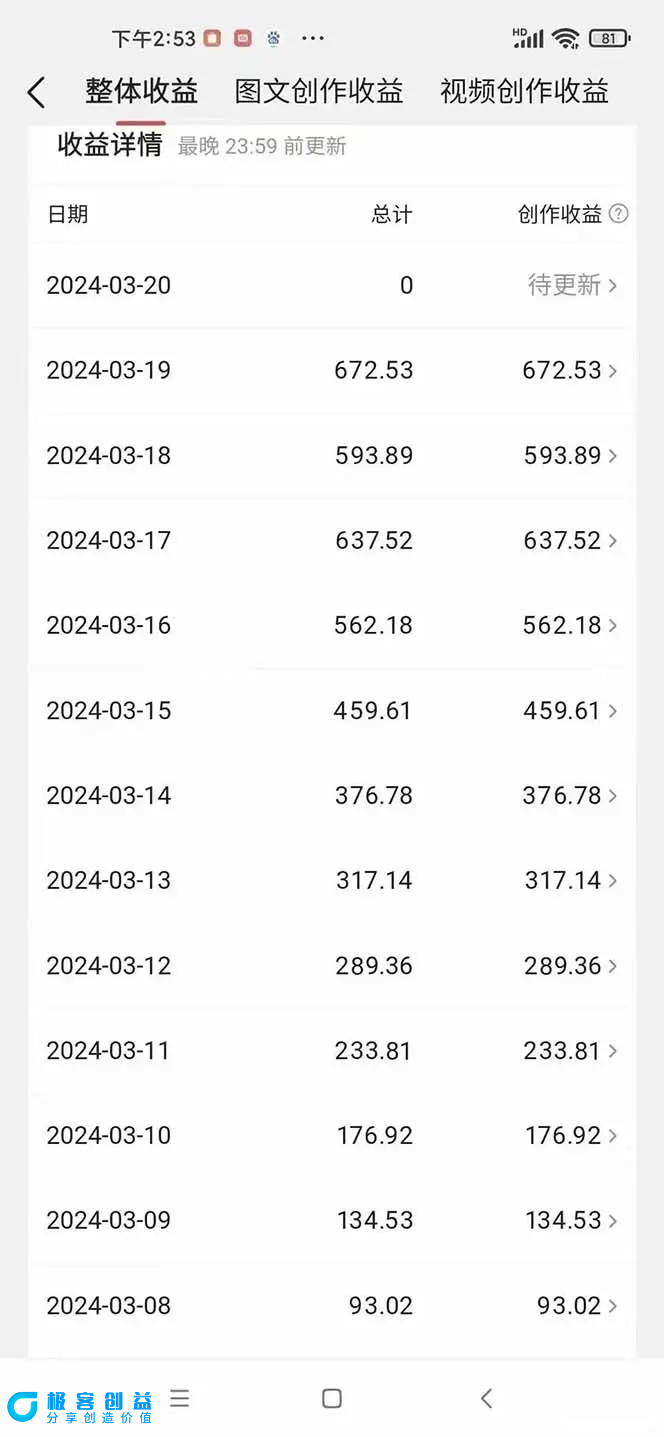Viewport: 664px width, 1437px height.
Task: Open earnings details for 2024-03-20
Action: (x=612, y=286)
